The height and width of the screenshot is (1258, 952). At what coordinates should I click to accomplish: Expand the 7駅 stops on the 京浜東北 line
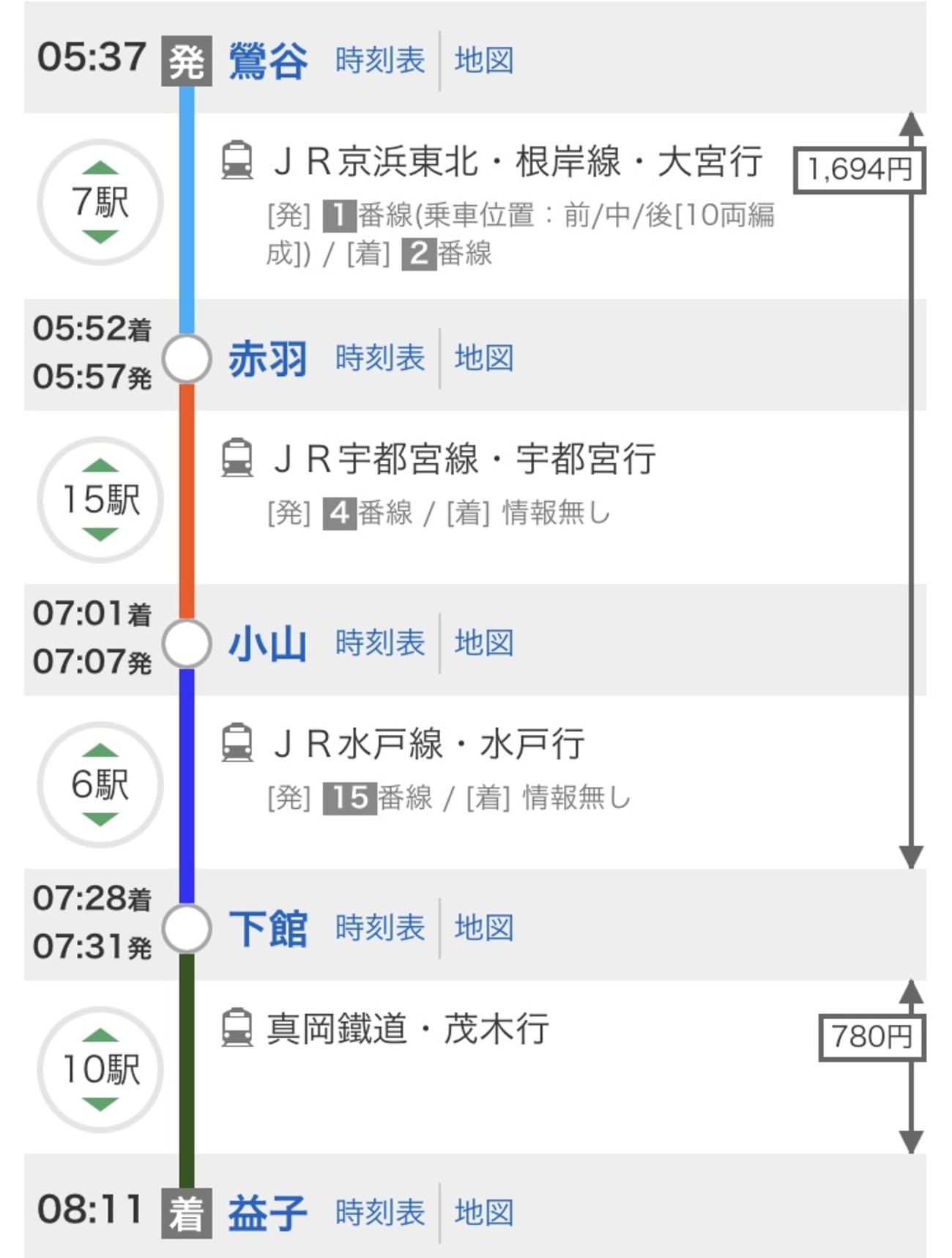tap(100, 202)
